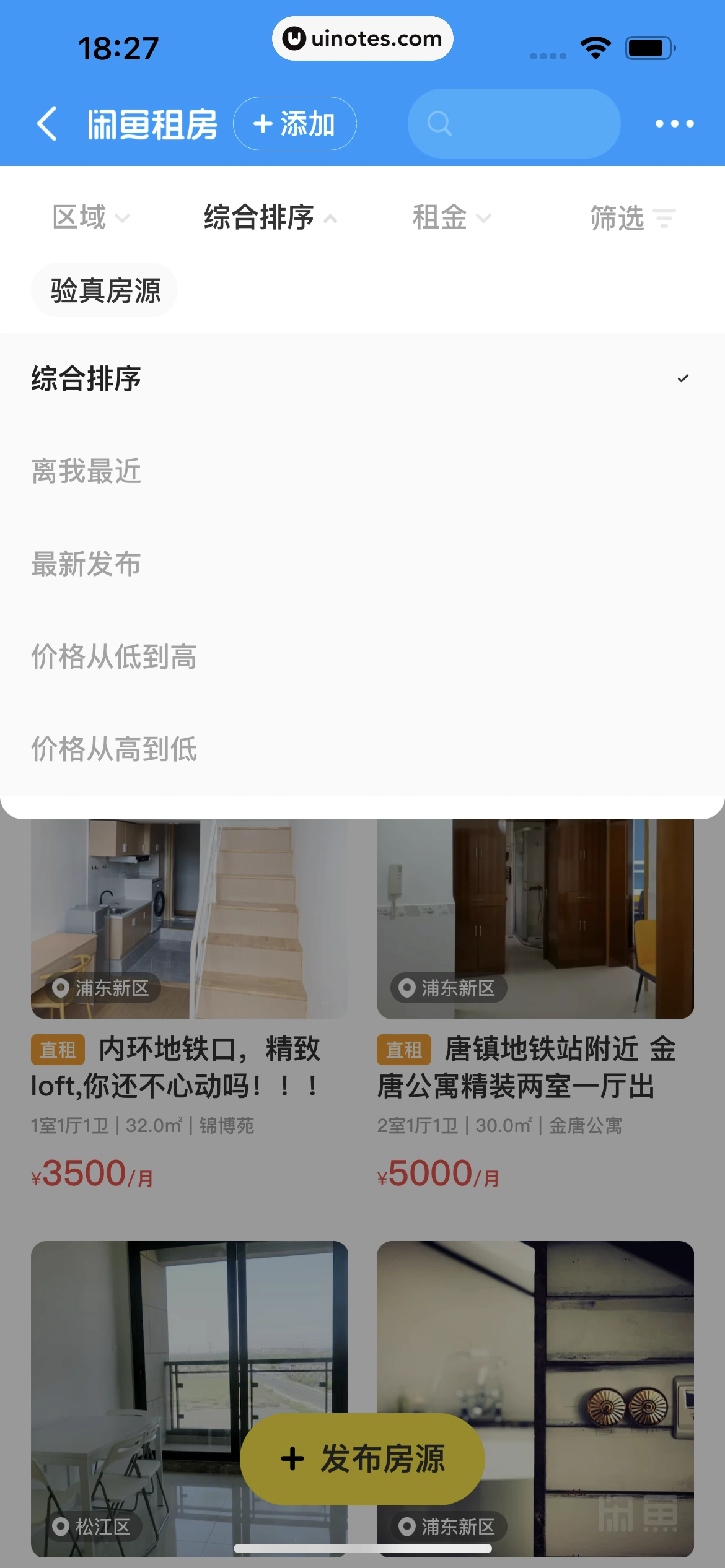Select 价格从高到低 sorting
The height and width of the screenshot is (1568, 725).
click(x=114, y=749)
